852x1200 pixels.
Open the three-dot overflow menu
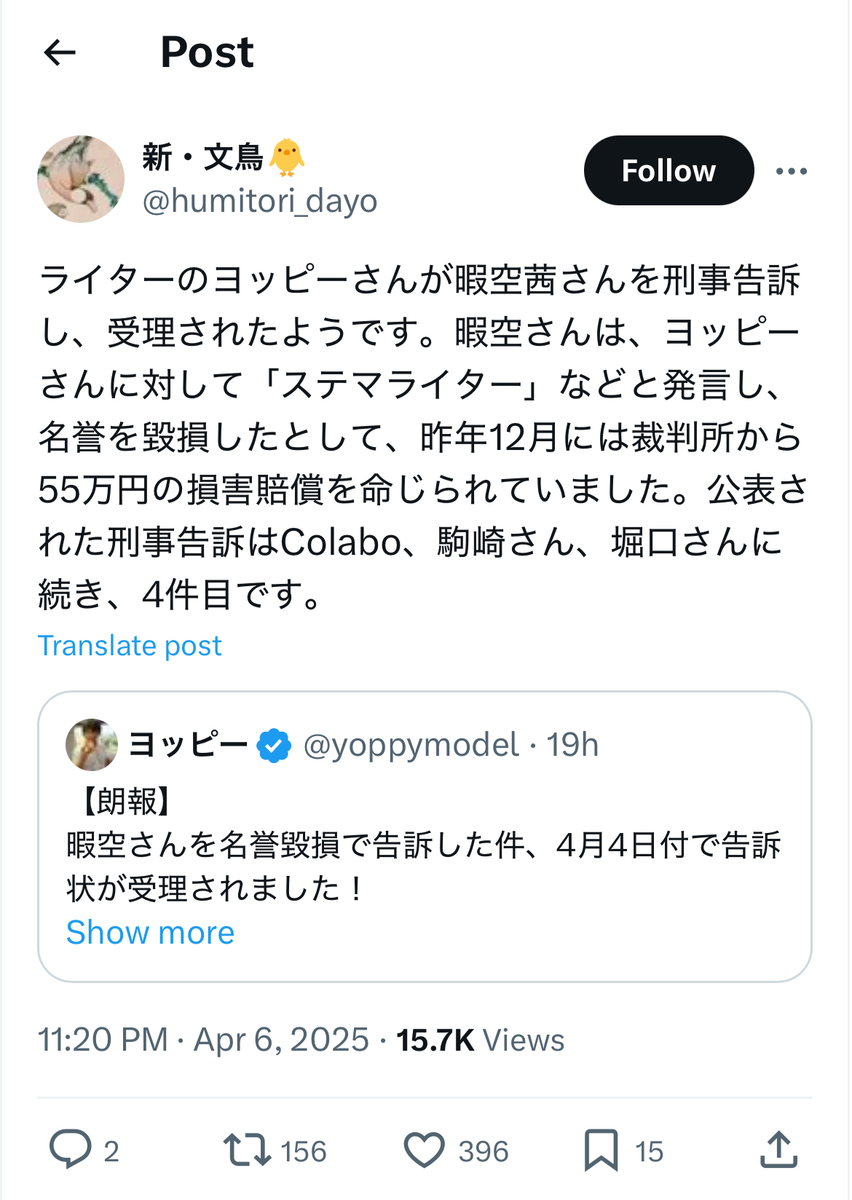pyautogui.click(x=791, y=172)
